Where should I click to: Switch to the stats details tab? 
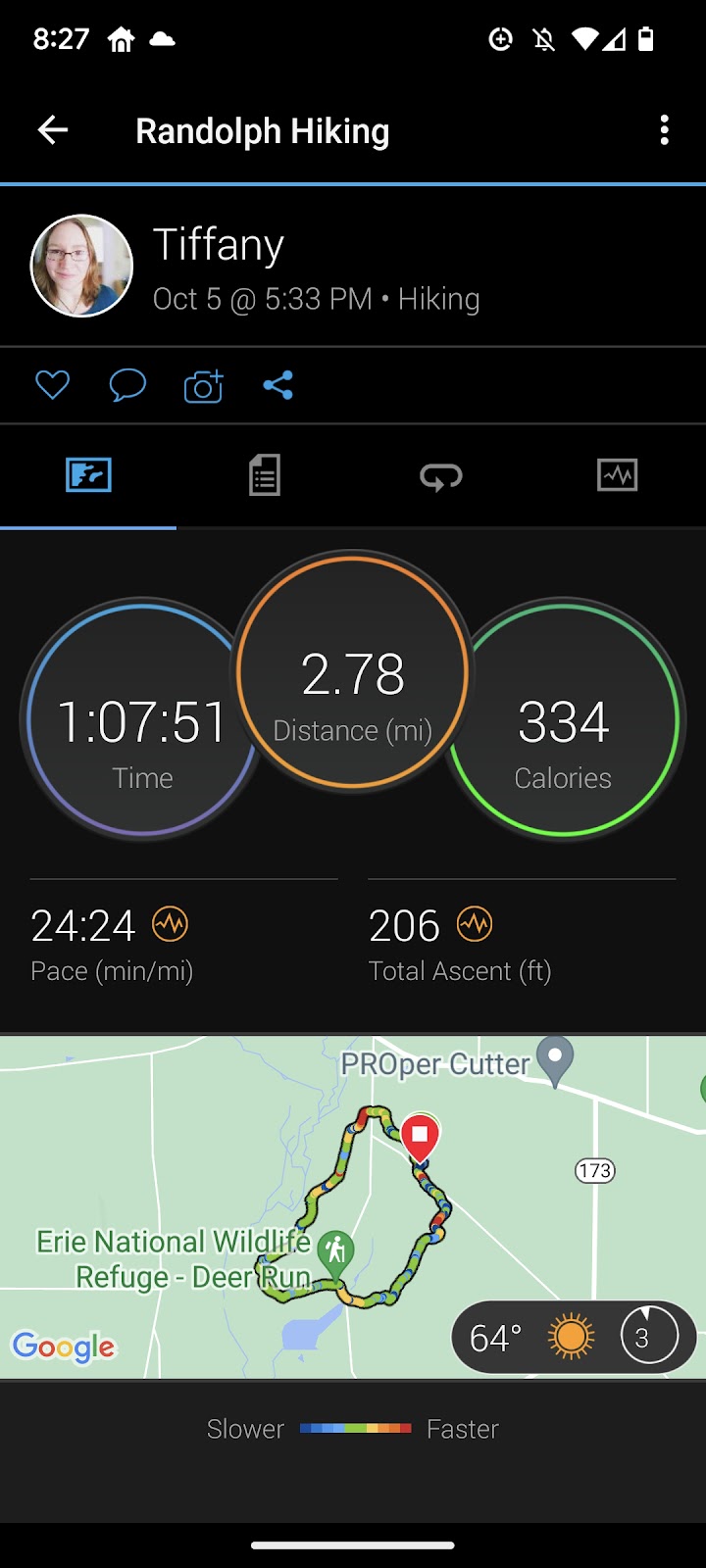tap(265, 475)
